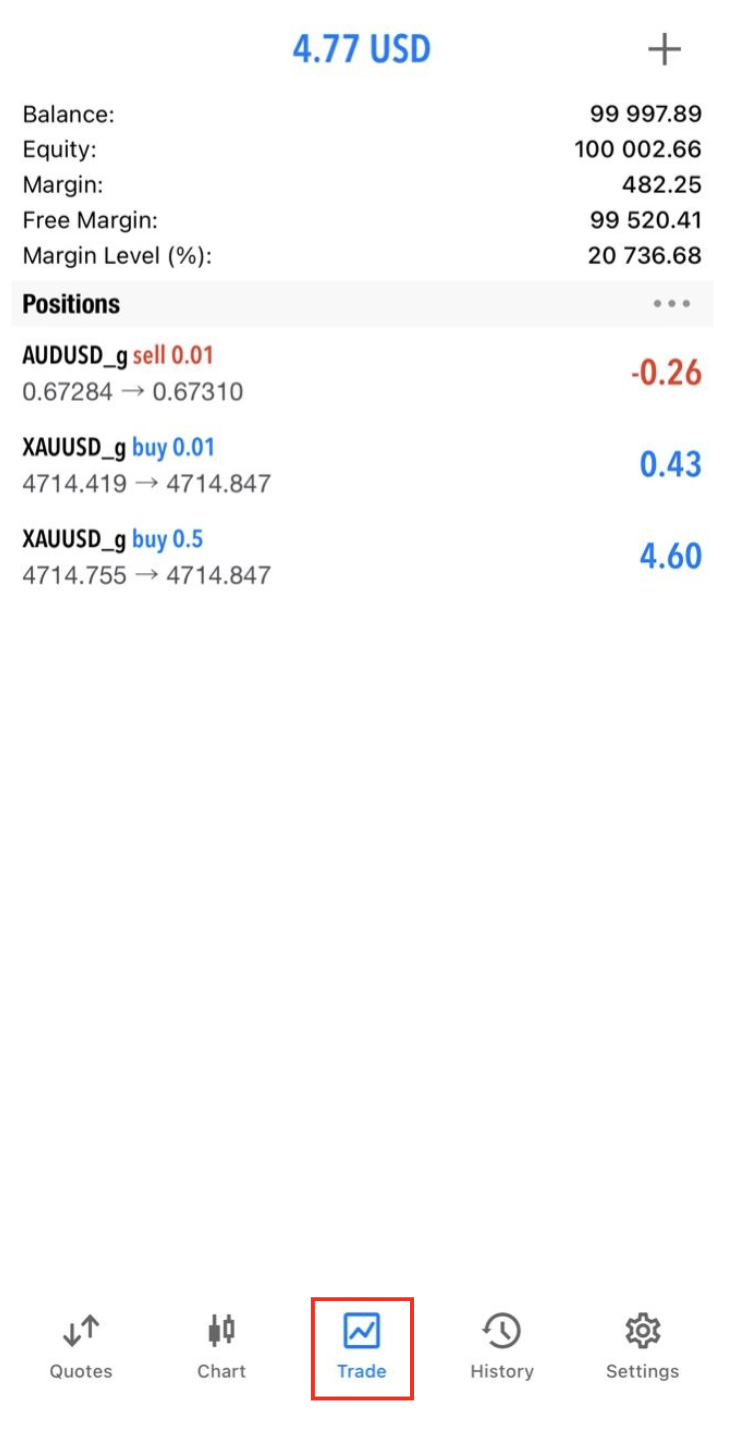Go to the Chart tab

click(221, 1347)
